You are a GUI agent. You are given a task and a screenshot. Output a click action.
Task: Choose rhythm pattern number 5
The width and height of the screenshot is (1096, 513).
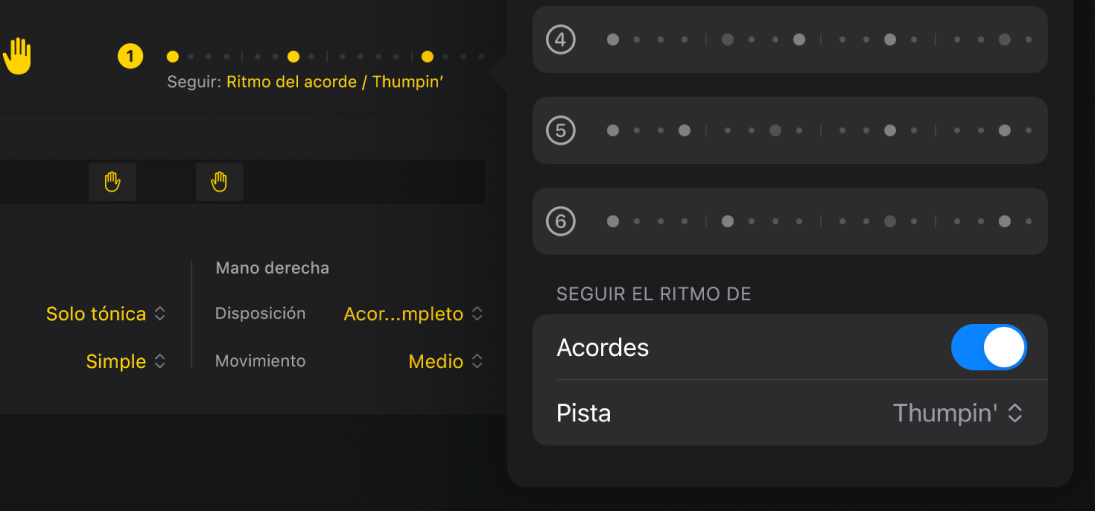point(789,131)
